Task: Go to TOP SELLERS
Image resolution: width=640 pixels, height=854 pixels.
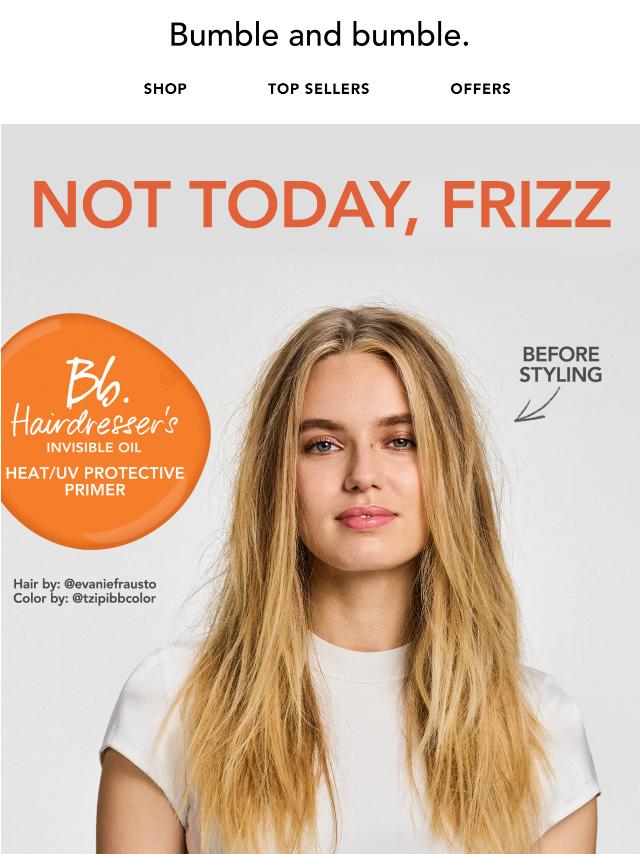Action: [318, 89]
